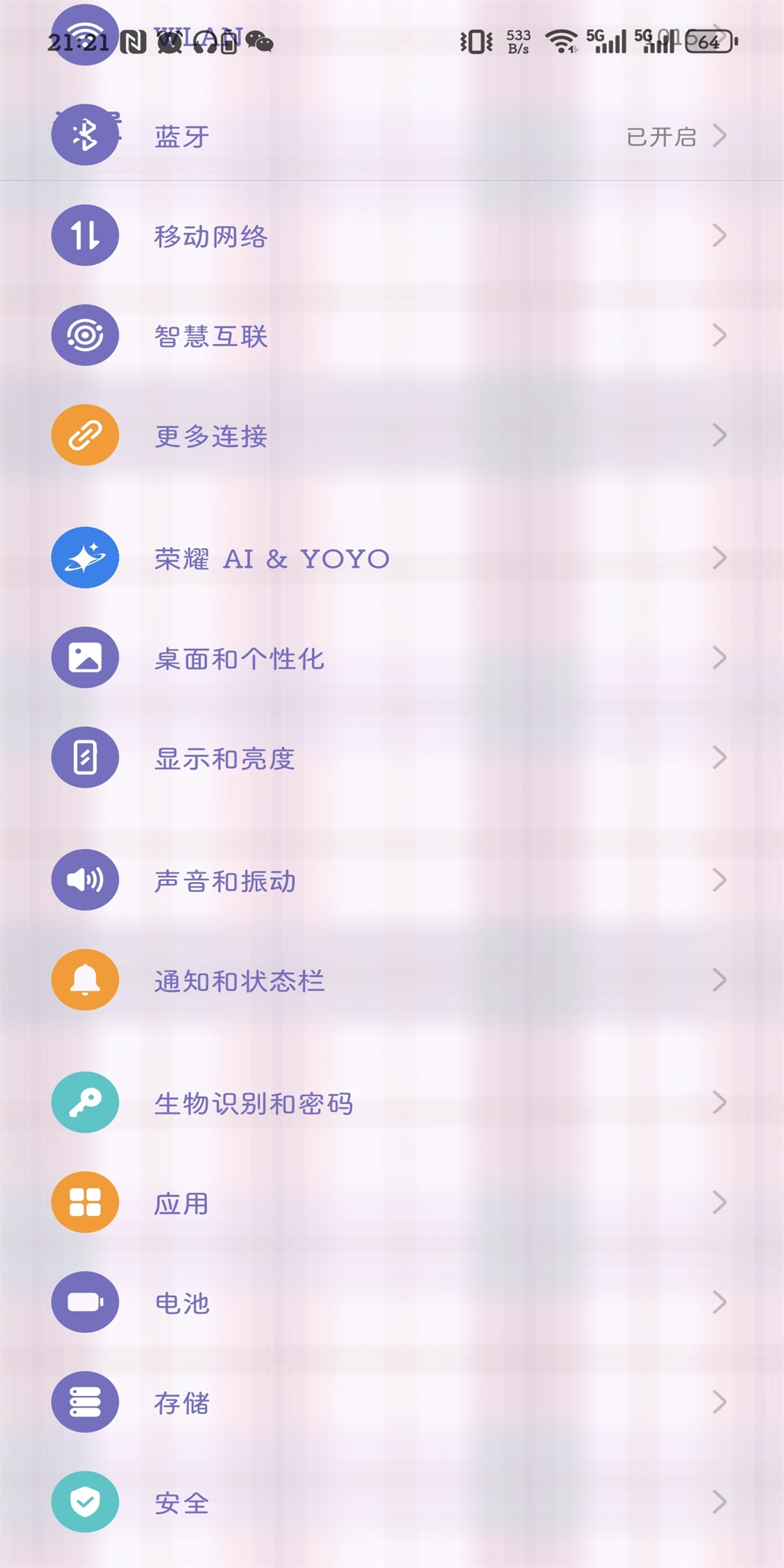Image resolution: width=784 pixels, height=1568 pixels.
Task: Open 声音和振动 sound settings
Action: point(392,881)
